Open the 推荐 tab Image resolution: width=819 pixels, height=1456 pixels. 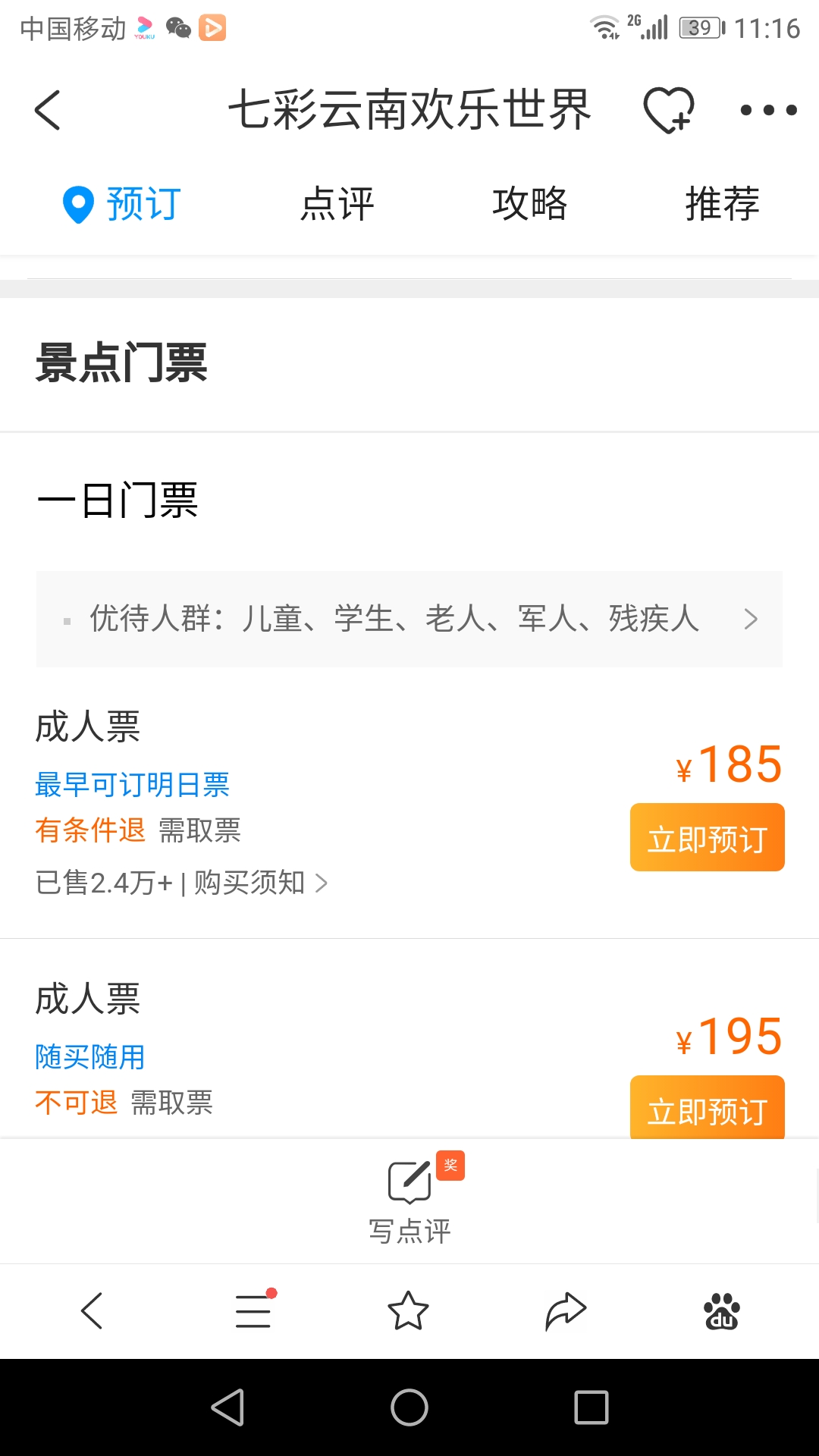[x=723, y=204]
